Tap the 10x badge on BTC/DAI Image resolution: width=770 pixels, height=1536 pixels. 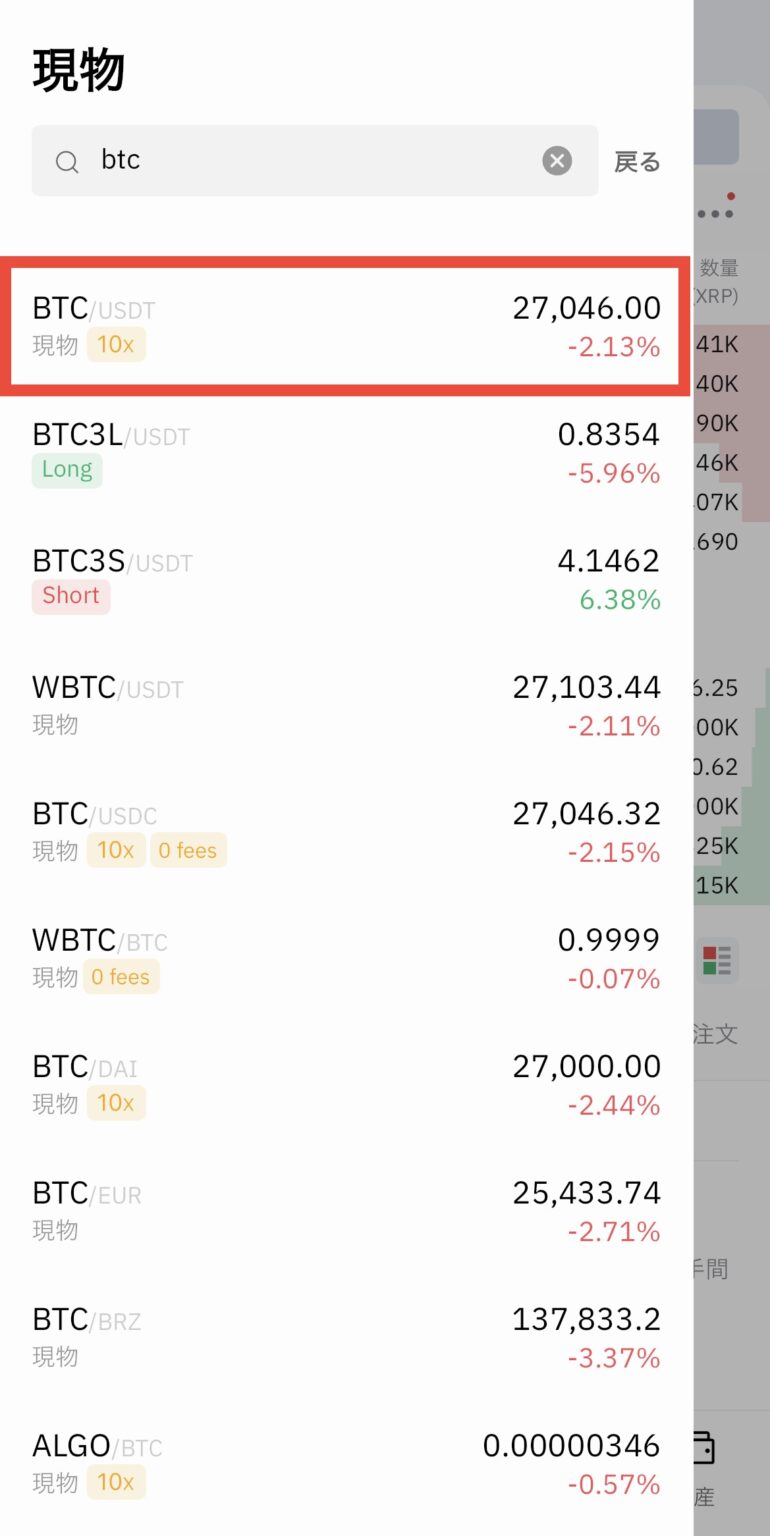click(x=116, y=1103)
